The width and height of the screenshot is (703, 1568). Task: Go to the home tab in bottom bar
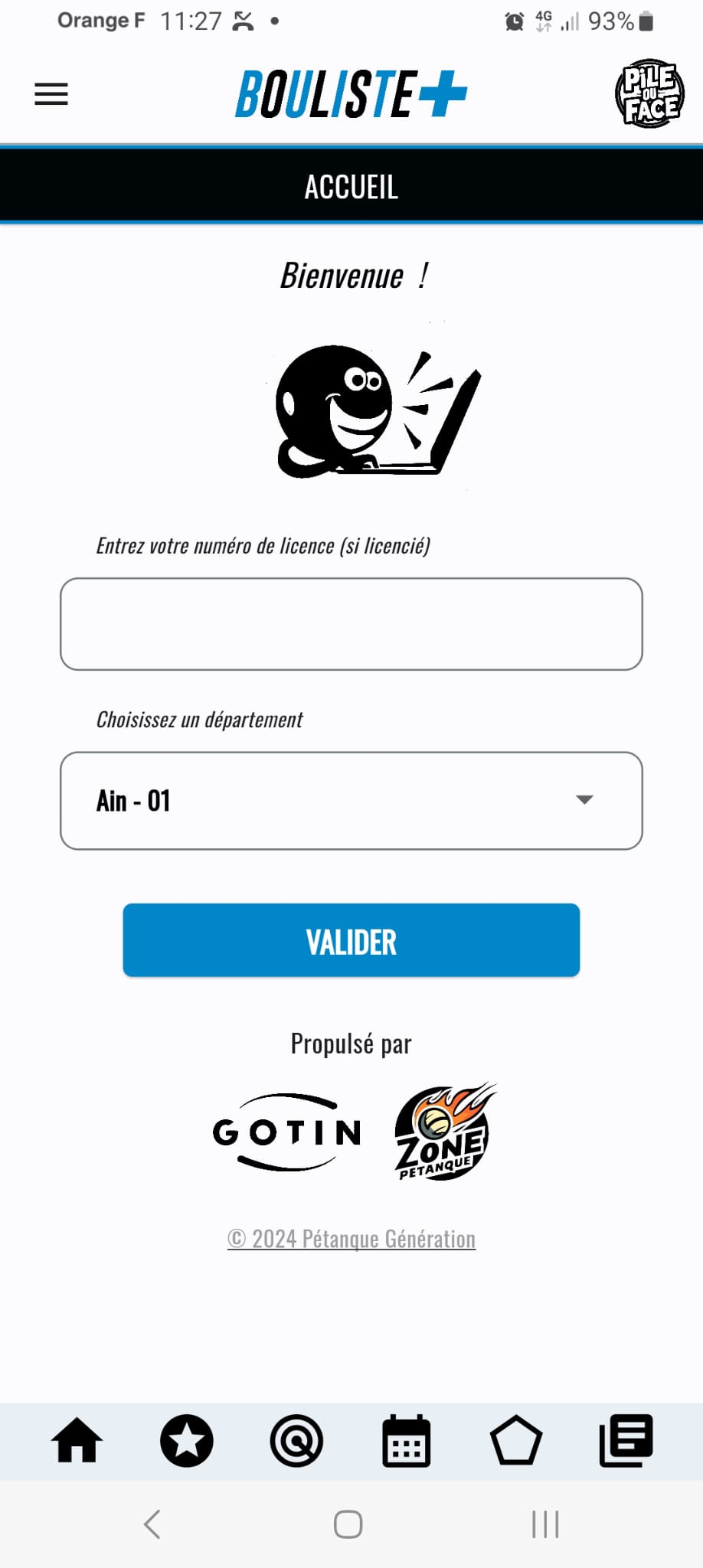tap(77, 1440)
